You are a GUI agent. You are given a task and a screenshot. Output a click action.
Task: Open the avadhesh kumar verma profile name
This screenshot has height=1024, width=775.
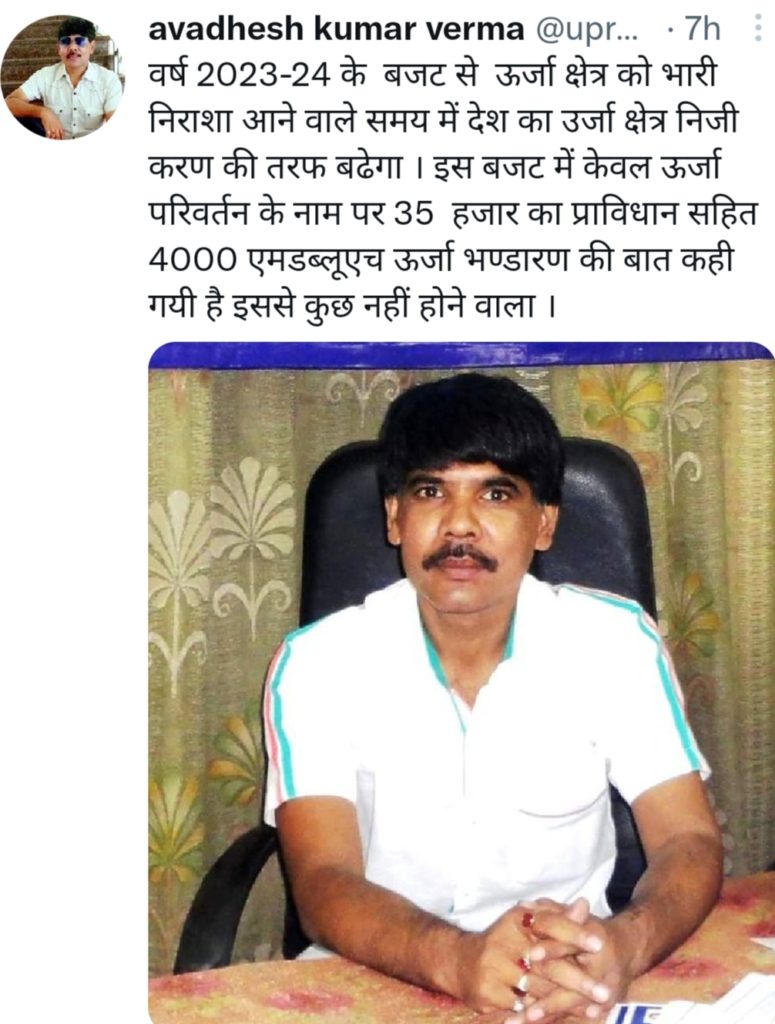coord(335,29)
